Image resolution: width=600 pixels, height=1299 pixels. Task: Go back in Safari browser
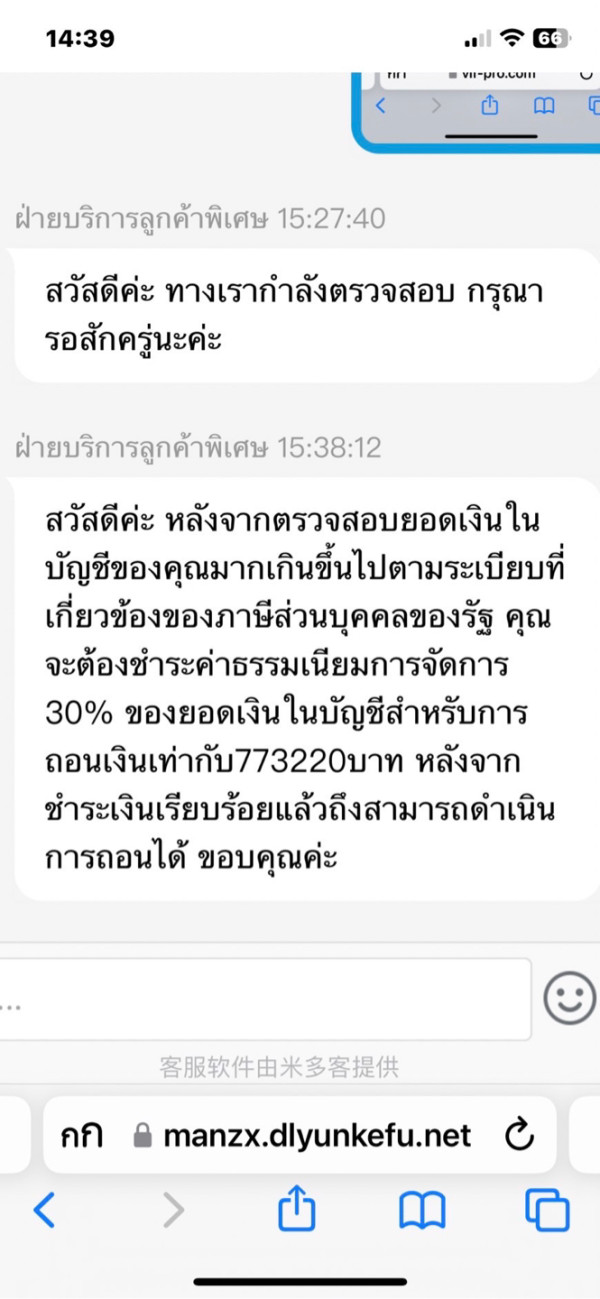click(x=44, y=1211)
